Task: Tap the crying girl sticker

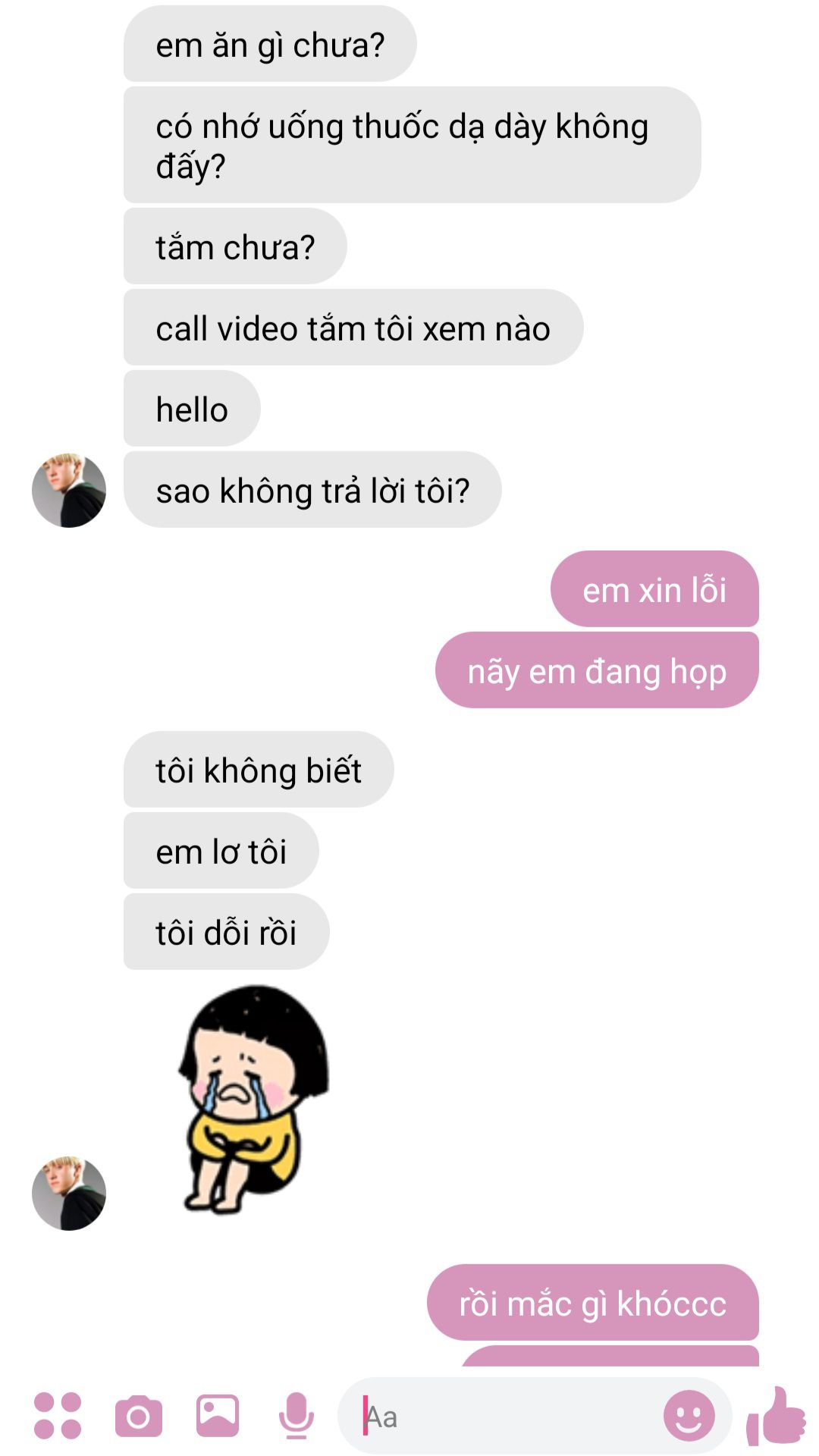Action: 253,1099
